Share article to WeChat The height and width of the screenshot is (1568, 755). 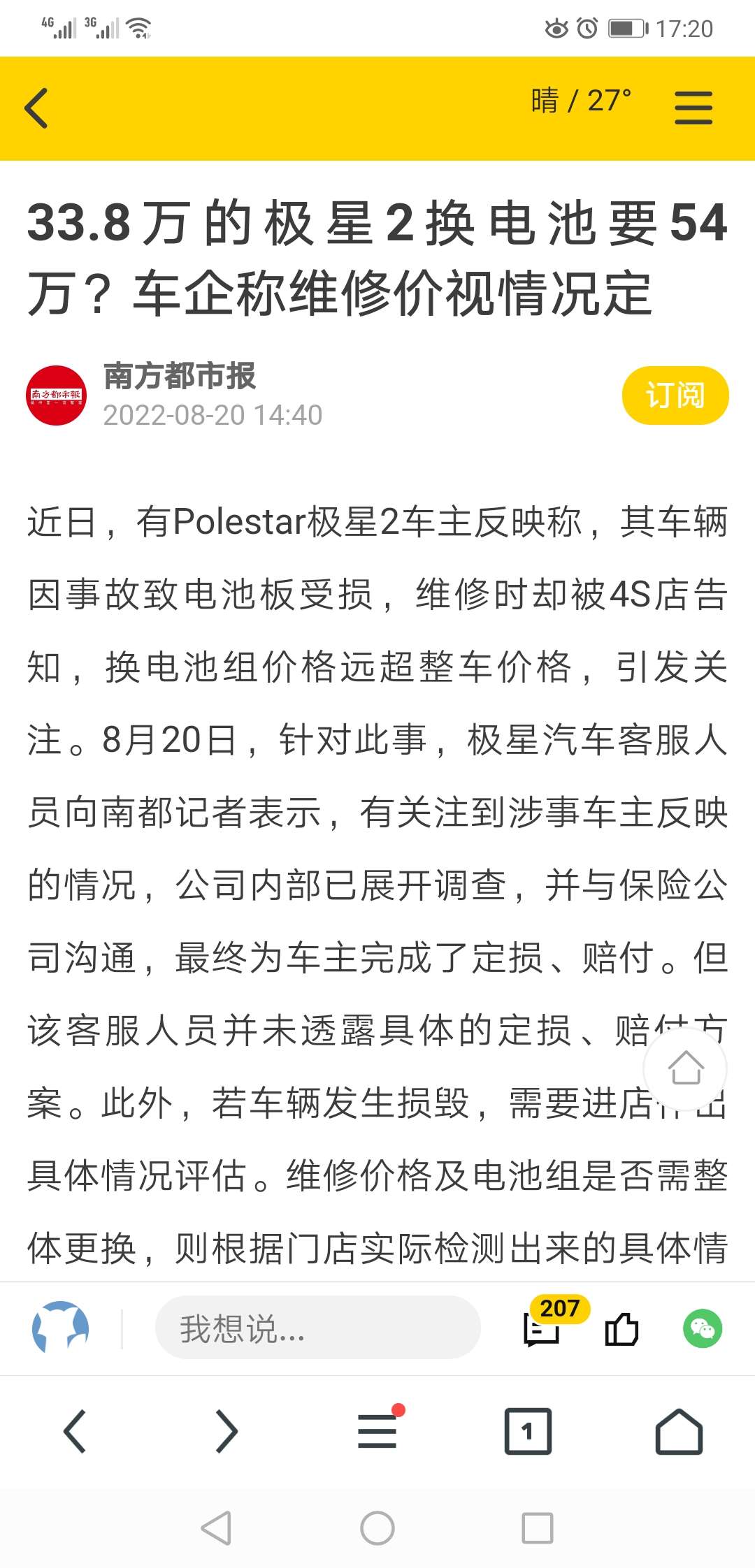[702, 1328]
